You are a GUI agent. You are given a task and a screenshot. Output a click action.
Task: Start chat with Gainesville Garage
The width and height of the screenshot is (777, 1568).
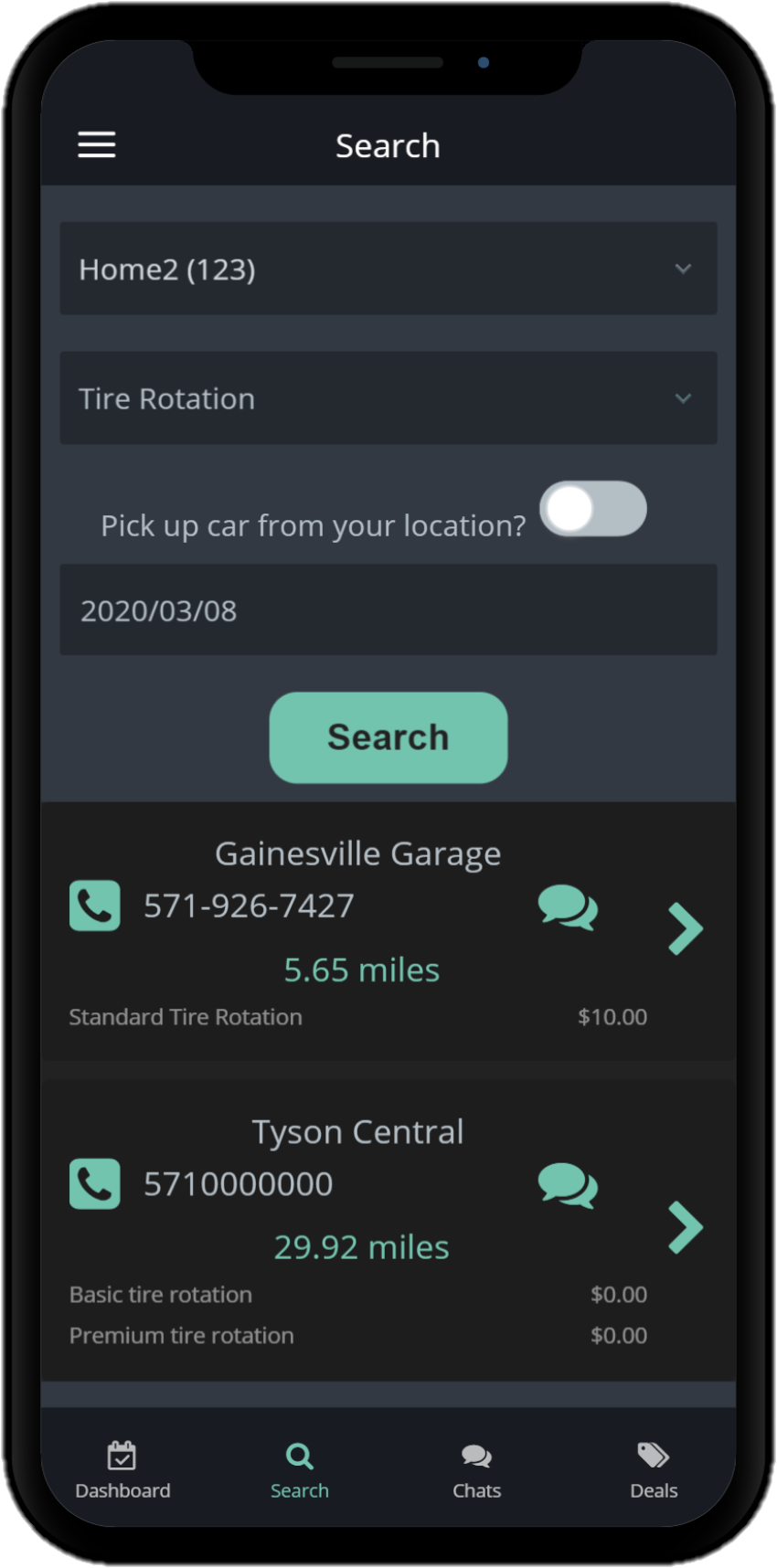(568, 907)
